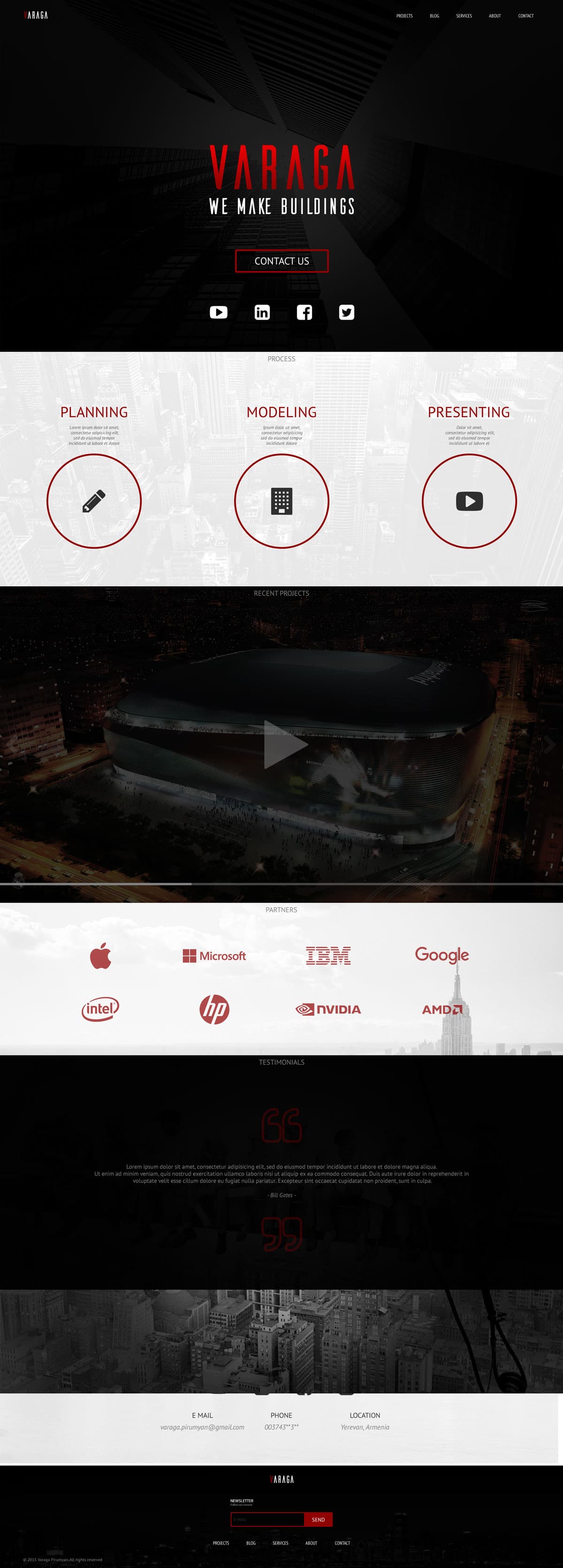Open Projects in the top navigation
Image resolution: width=563 pixels, height=1568 pixels.
(x=404, y=16)
